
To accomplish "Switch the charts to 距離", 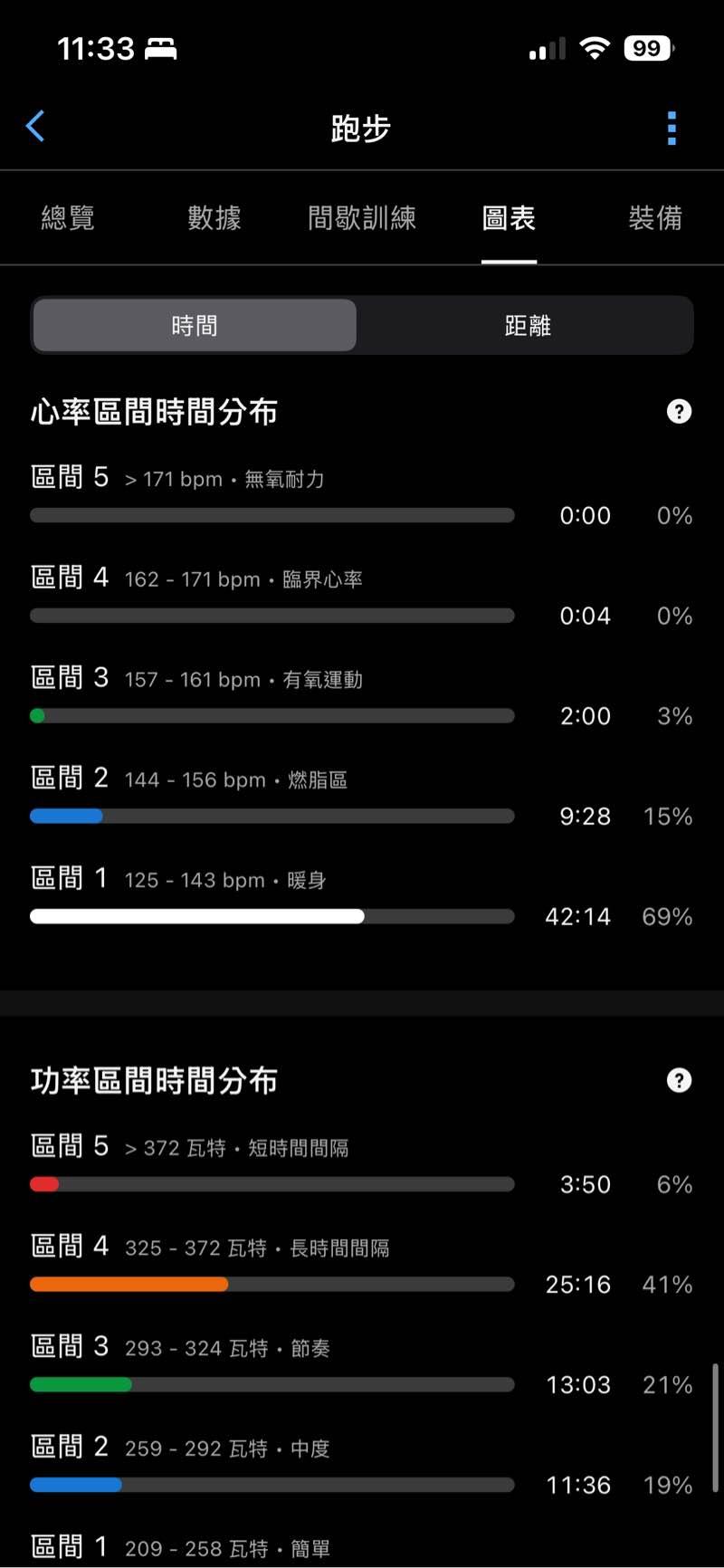I will tap(528, 326).
